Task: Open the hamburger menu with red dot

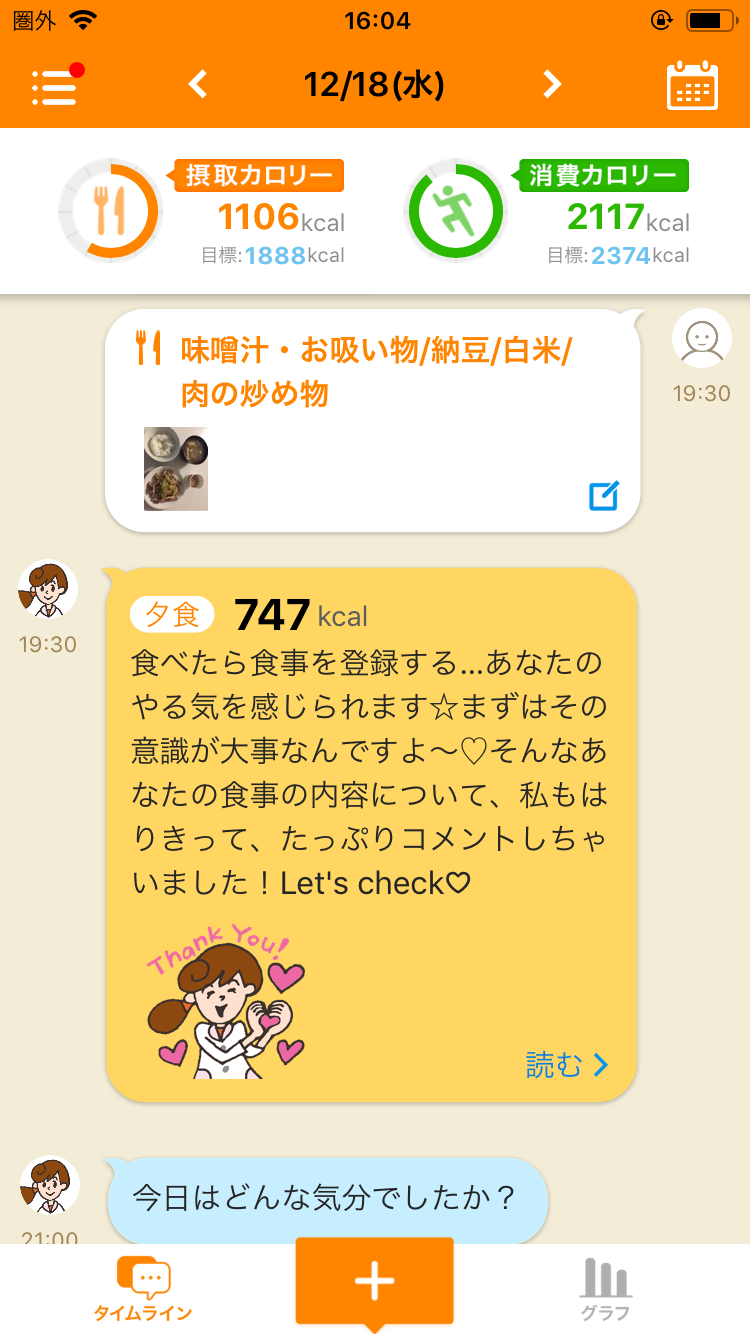Action: click(55, 86)
